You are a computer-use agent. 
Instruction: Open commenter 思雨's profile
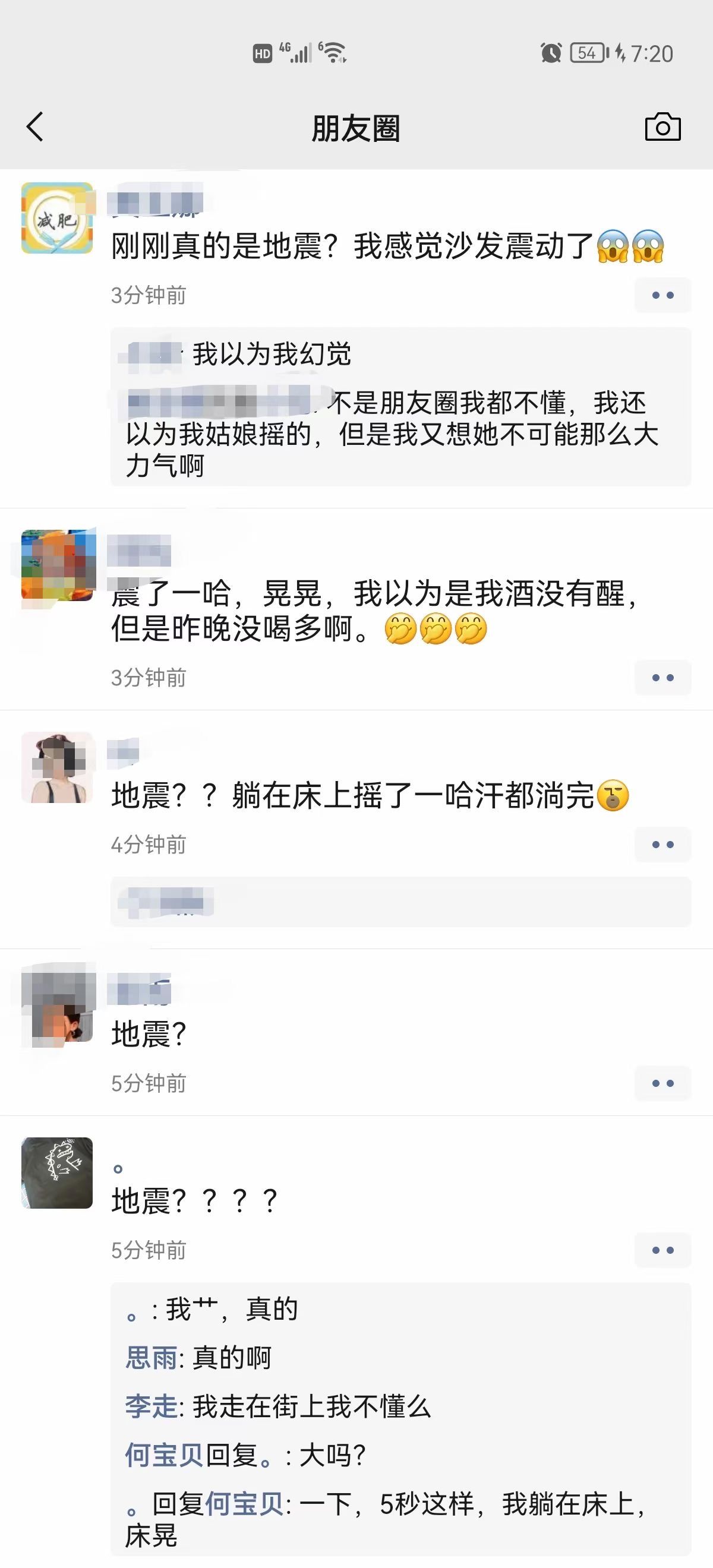tap(151, 1358)
